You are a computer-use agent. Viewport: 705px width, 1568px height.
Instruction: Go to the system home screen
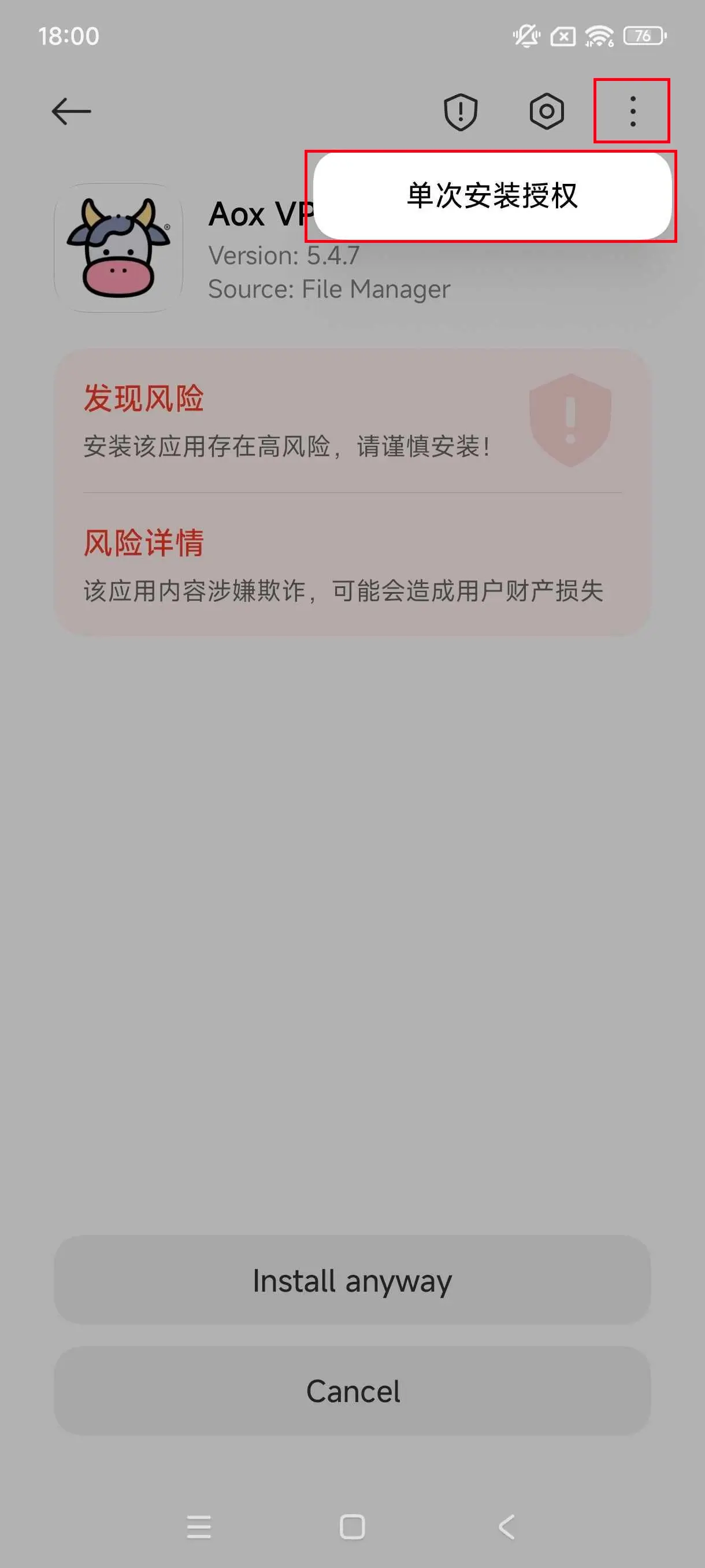(x=352, y=1526)
